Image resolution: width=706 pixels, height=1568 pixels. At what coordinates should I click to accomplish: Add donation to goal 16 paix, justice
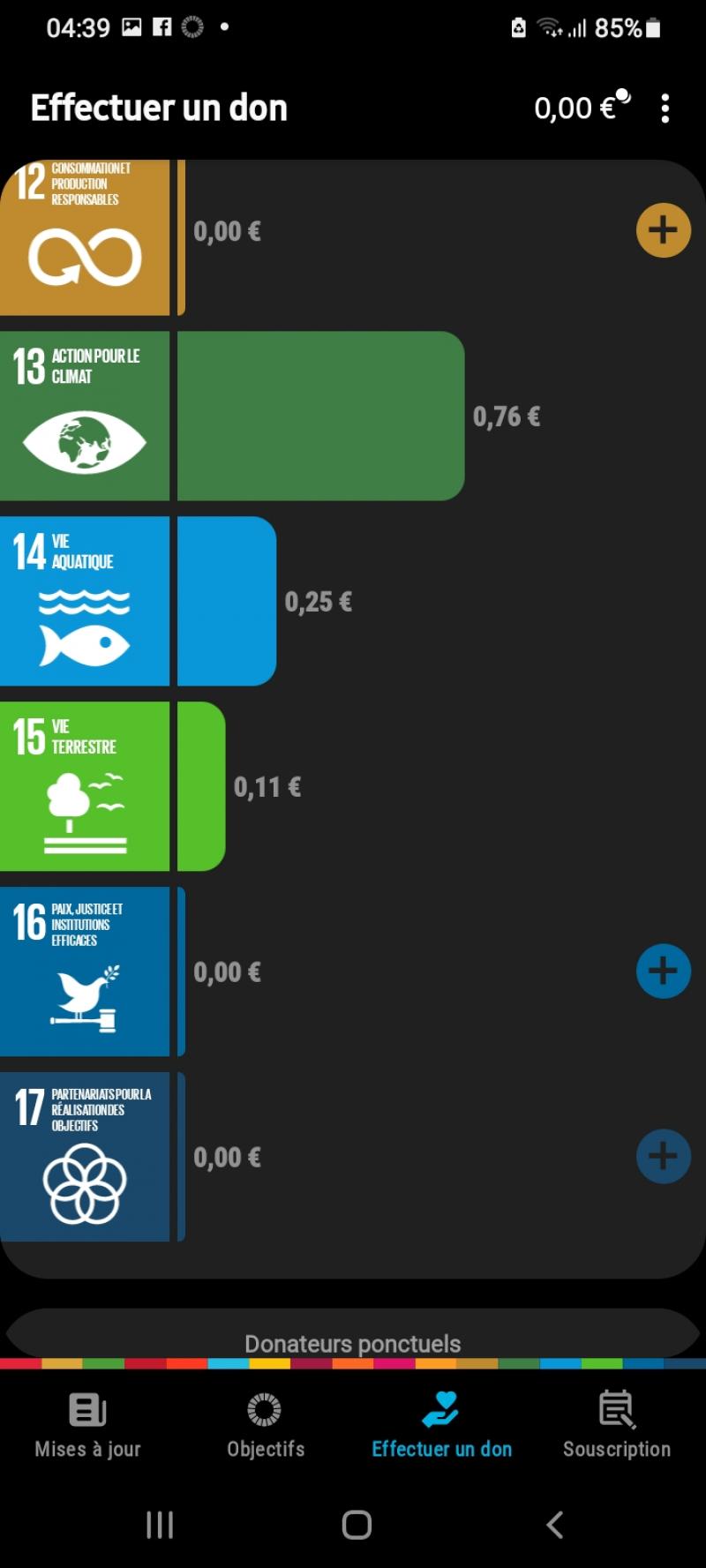(x=663, y=971)
